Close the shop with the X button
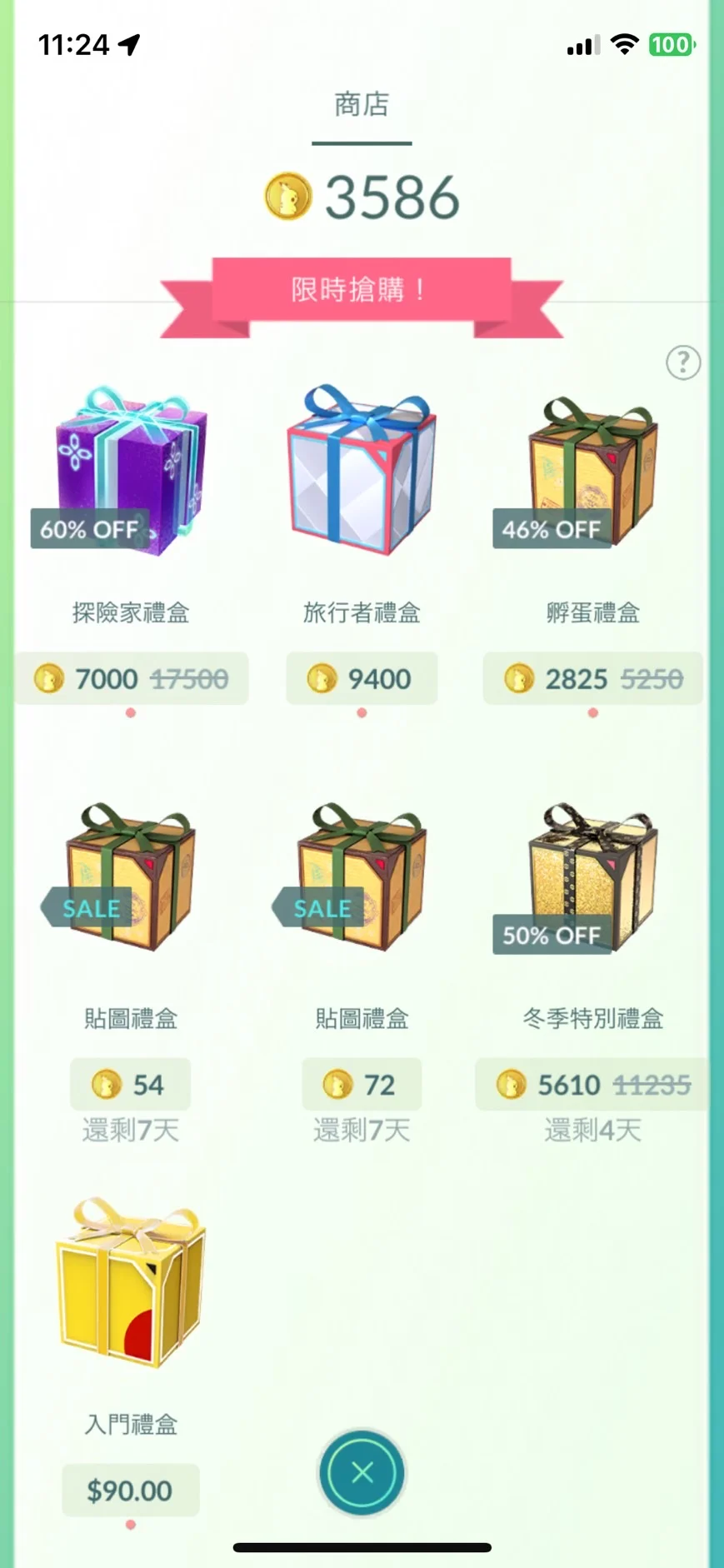Screen dimensions: 724x1568 (x=362, y=1472)
